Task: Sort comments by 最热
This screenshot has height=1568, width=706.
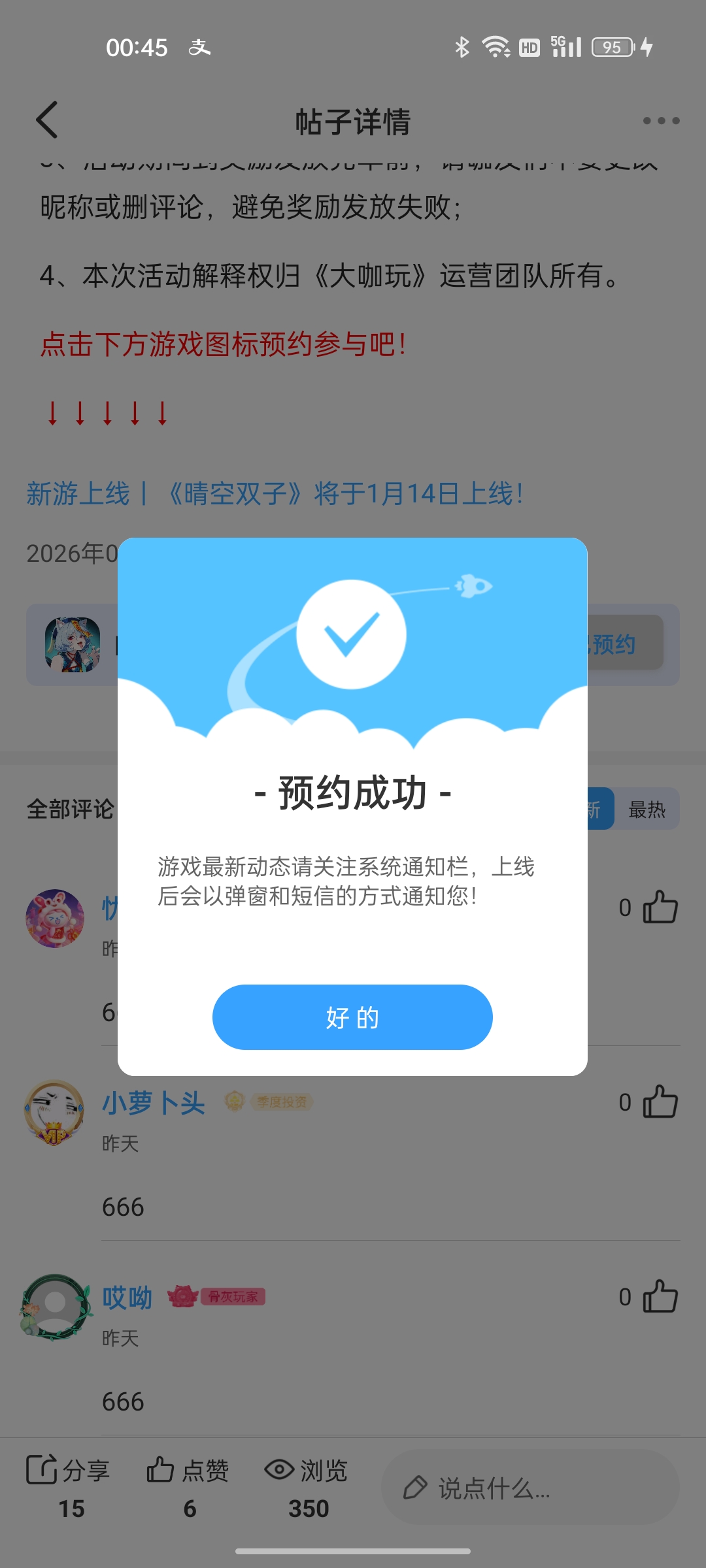Action: pos(647,809)
